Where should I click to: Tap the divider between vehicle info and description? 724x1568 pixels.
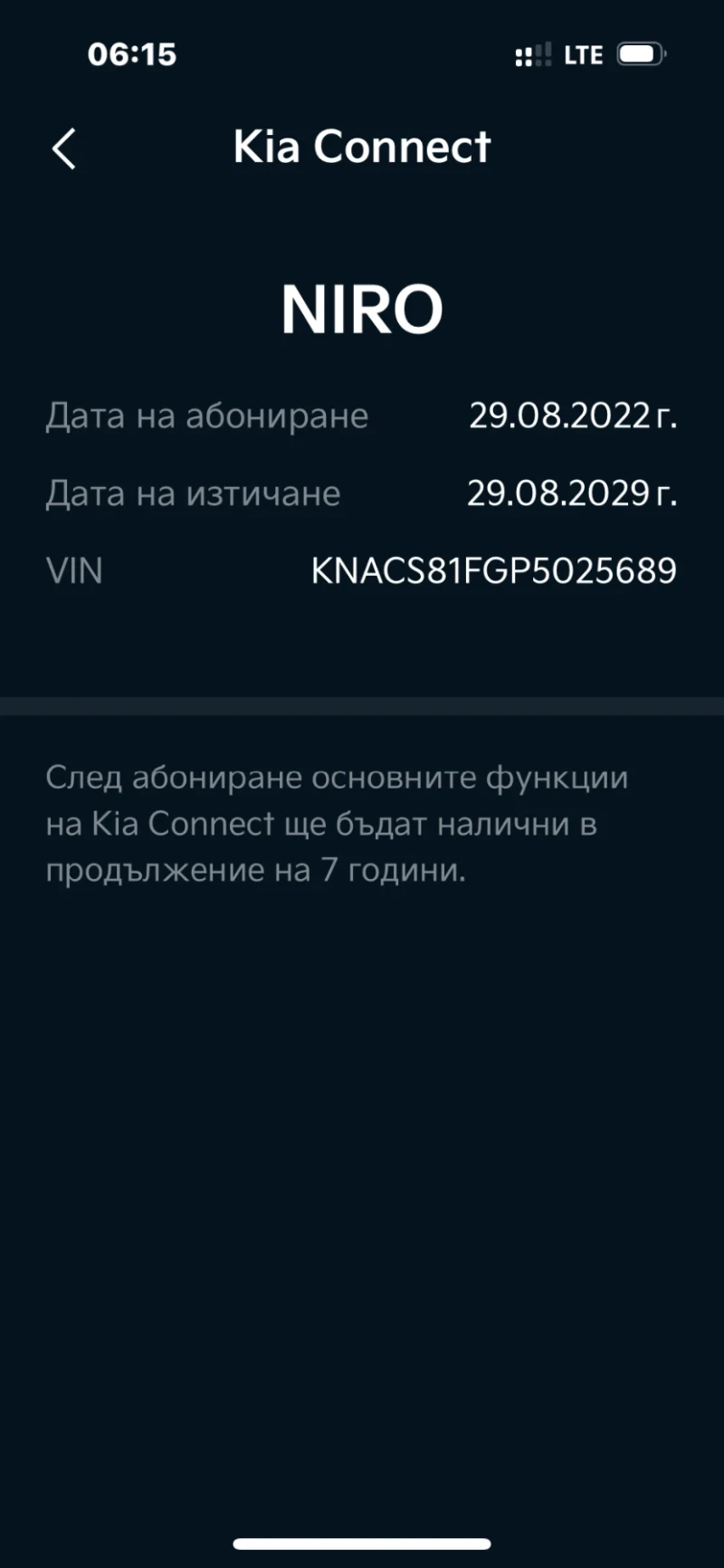tap(362, 703)
